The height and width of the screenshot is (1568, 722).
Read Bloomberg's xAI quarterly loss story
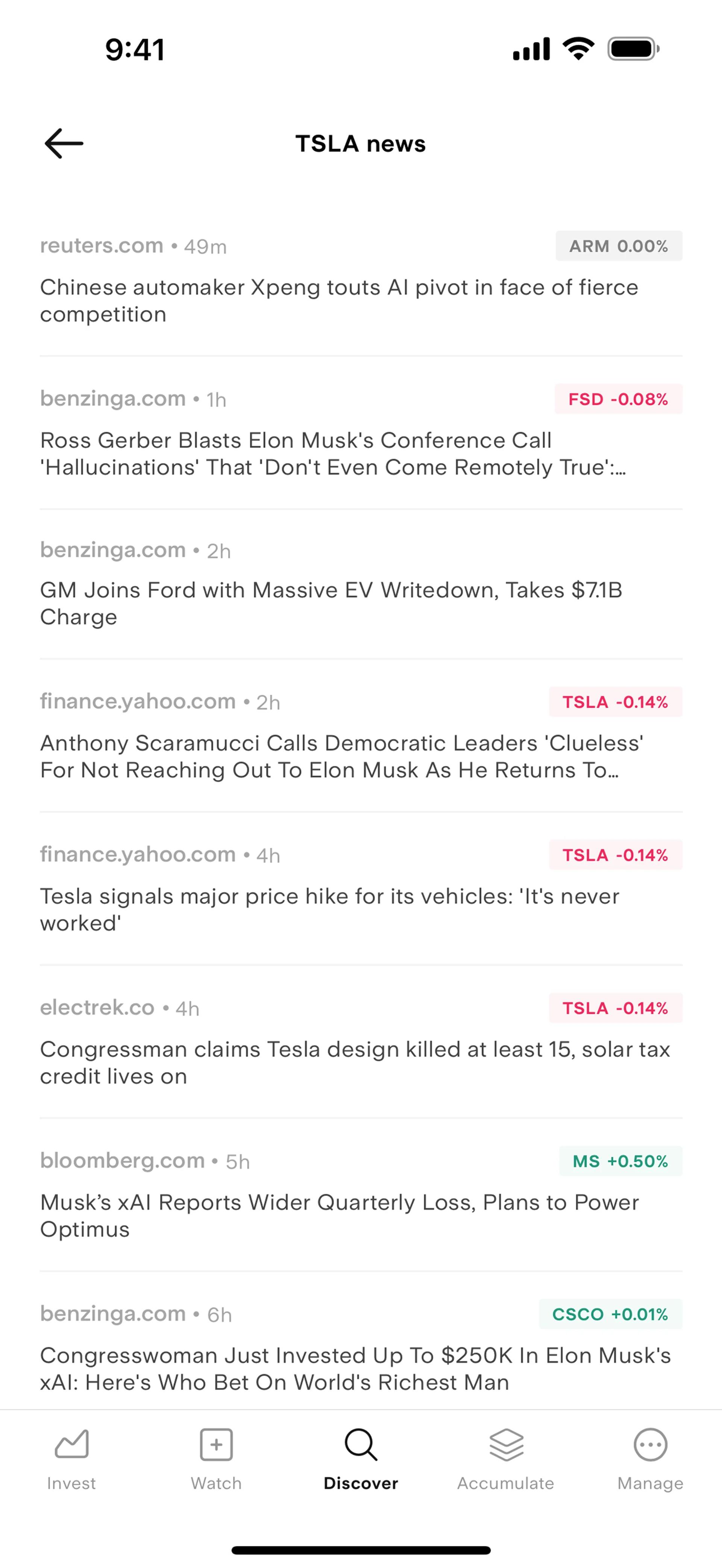[339, 1215]
